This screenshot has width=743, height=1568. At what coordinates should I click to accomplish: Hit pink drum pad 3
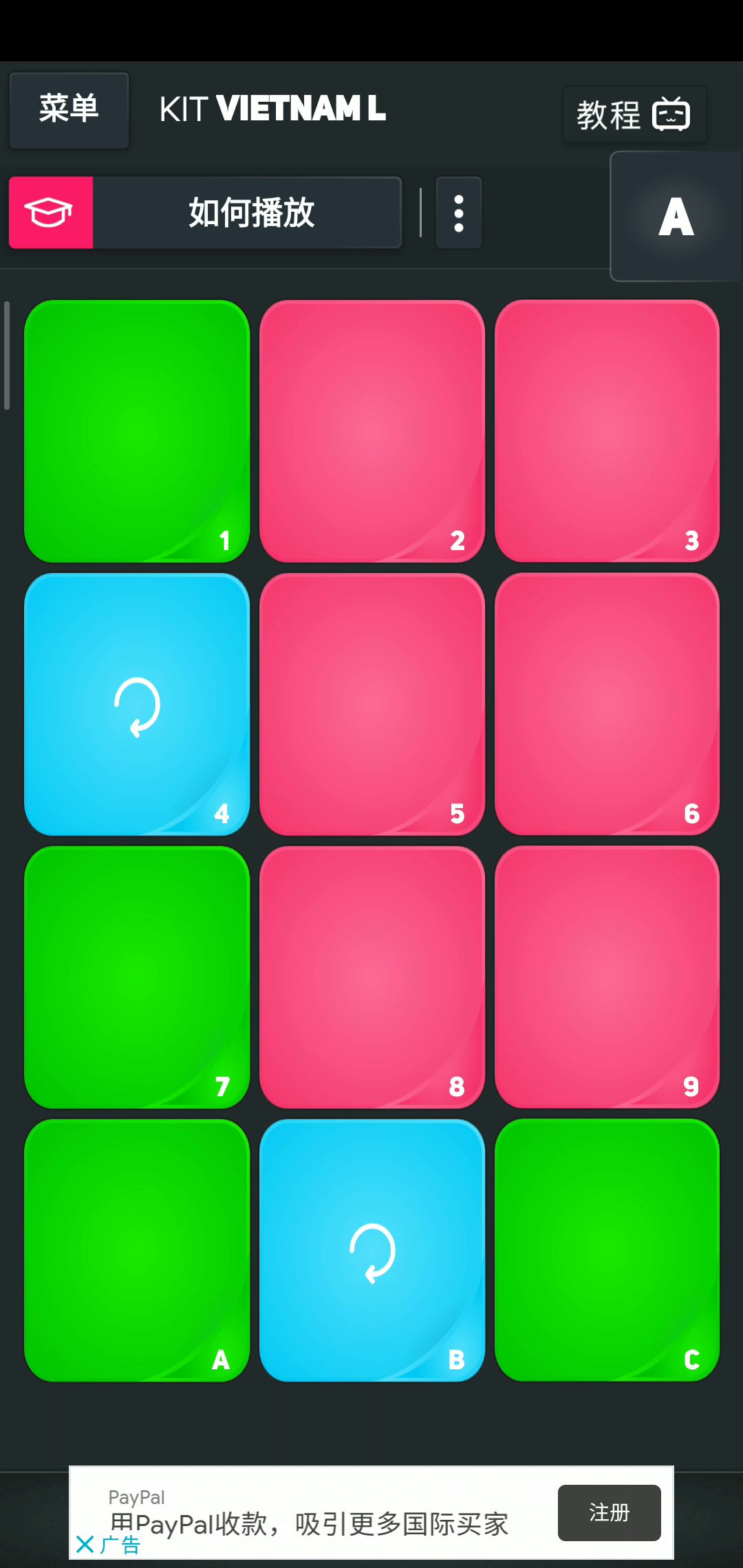tap(607, 431)
